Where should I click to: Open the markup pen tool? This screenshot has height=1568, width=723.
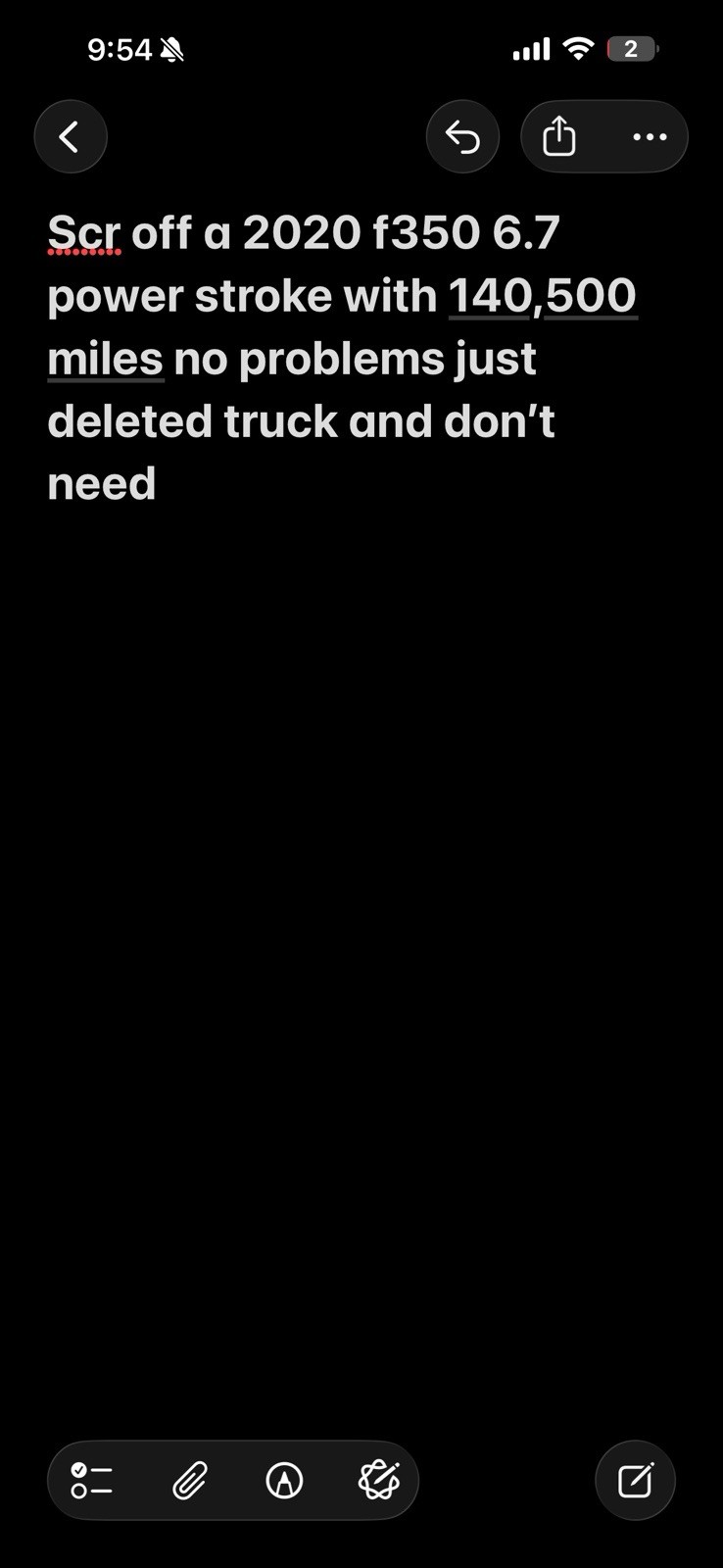284,1480
